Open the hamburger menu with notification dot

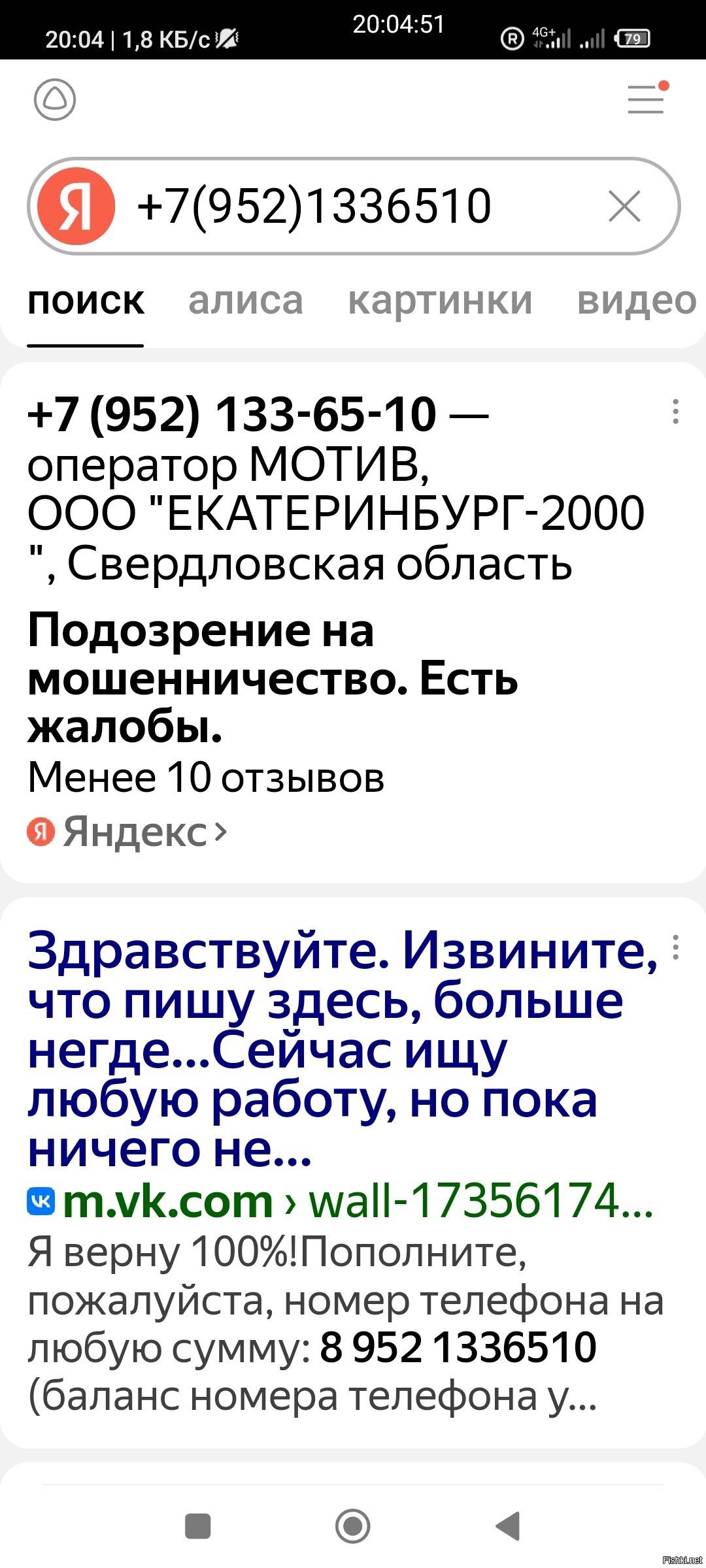click(646, 99)
